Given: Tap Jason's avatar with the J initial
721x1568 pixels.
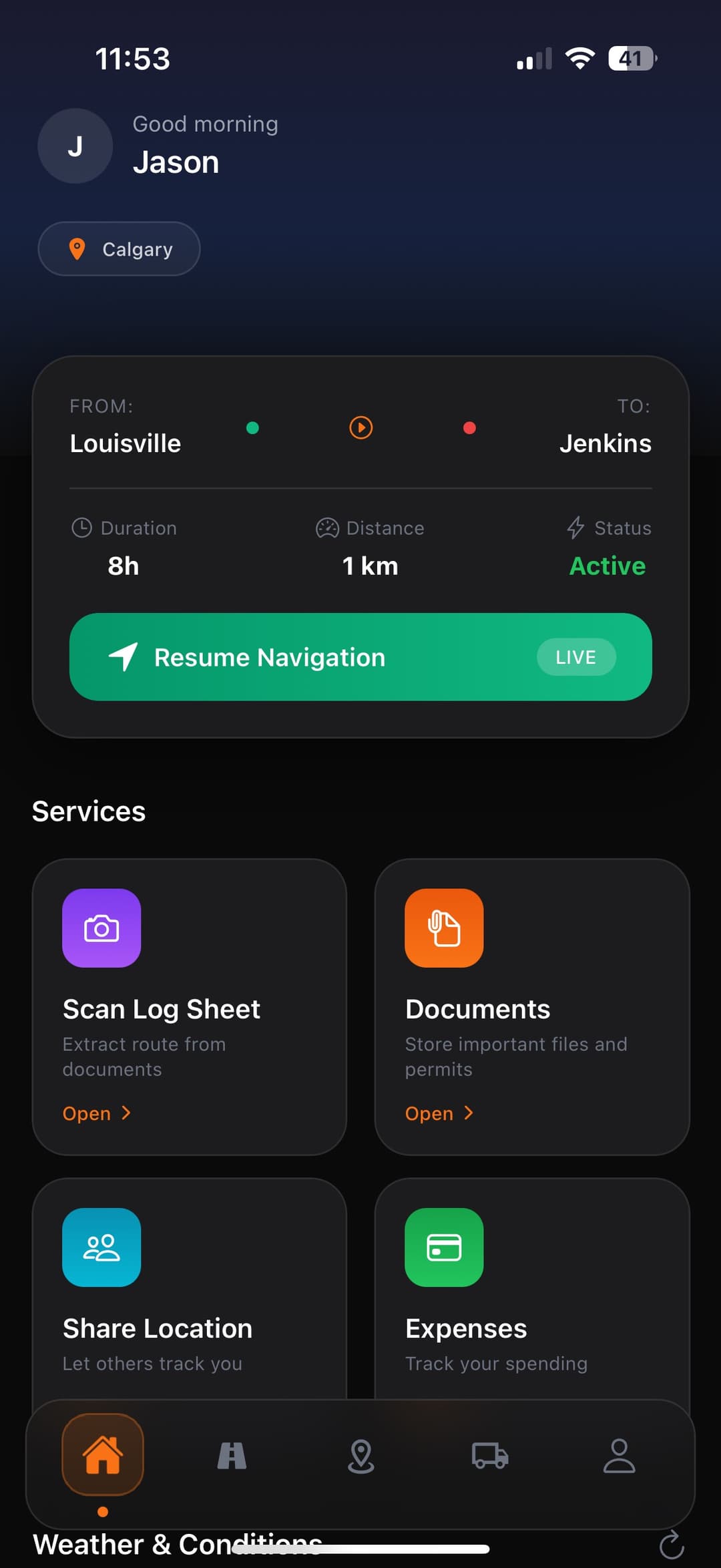Looking at the screenshot, I should tap(75, 146).
